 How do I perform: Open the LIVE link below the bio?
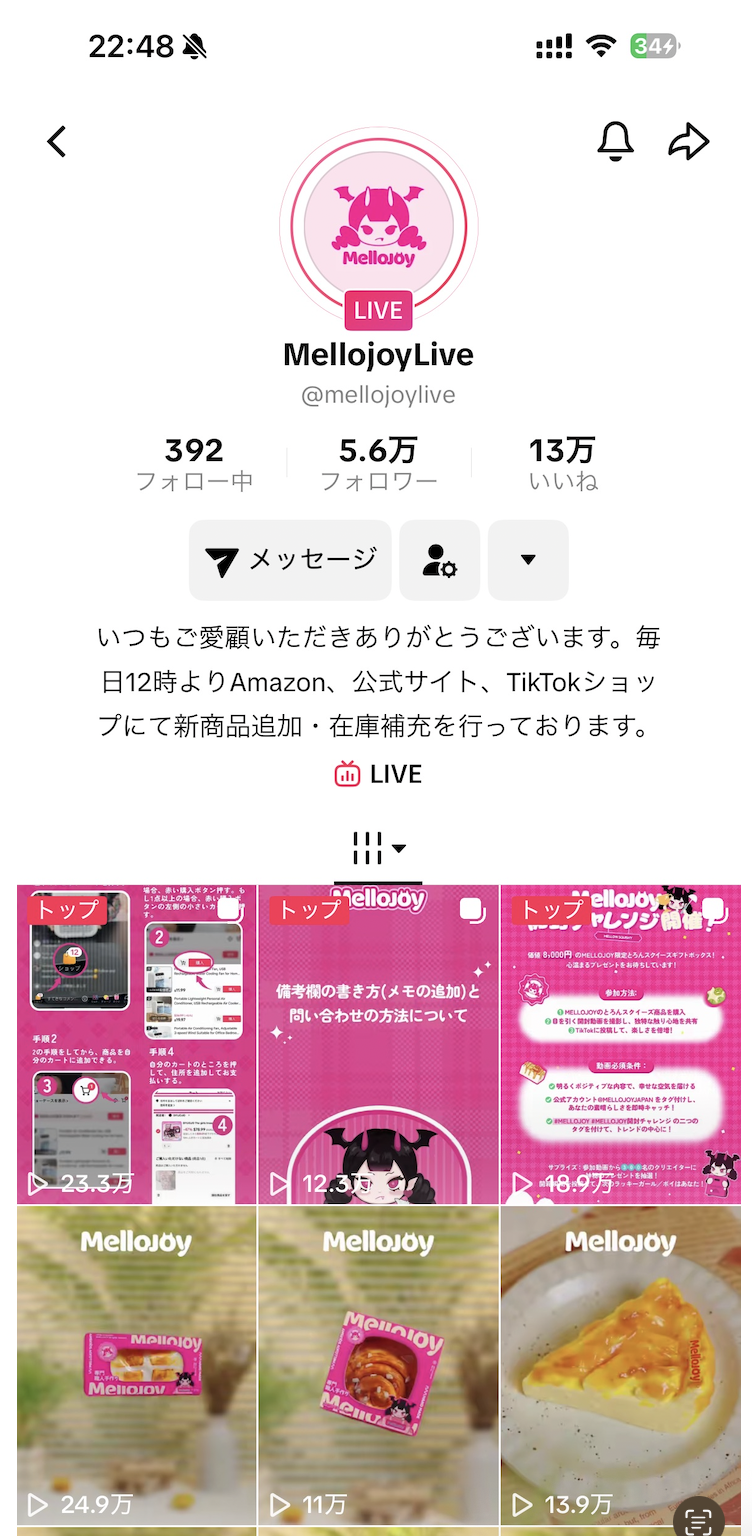[378, 774]
